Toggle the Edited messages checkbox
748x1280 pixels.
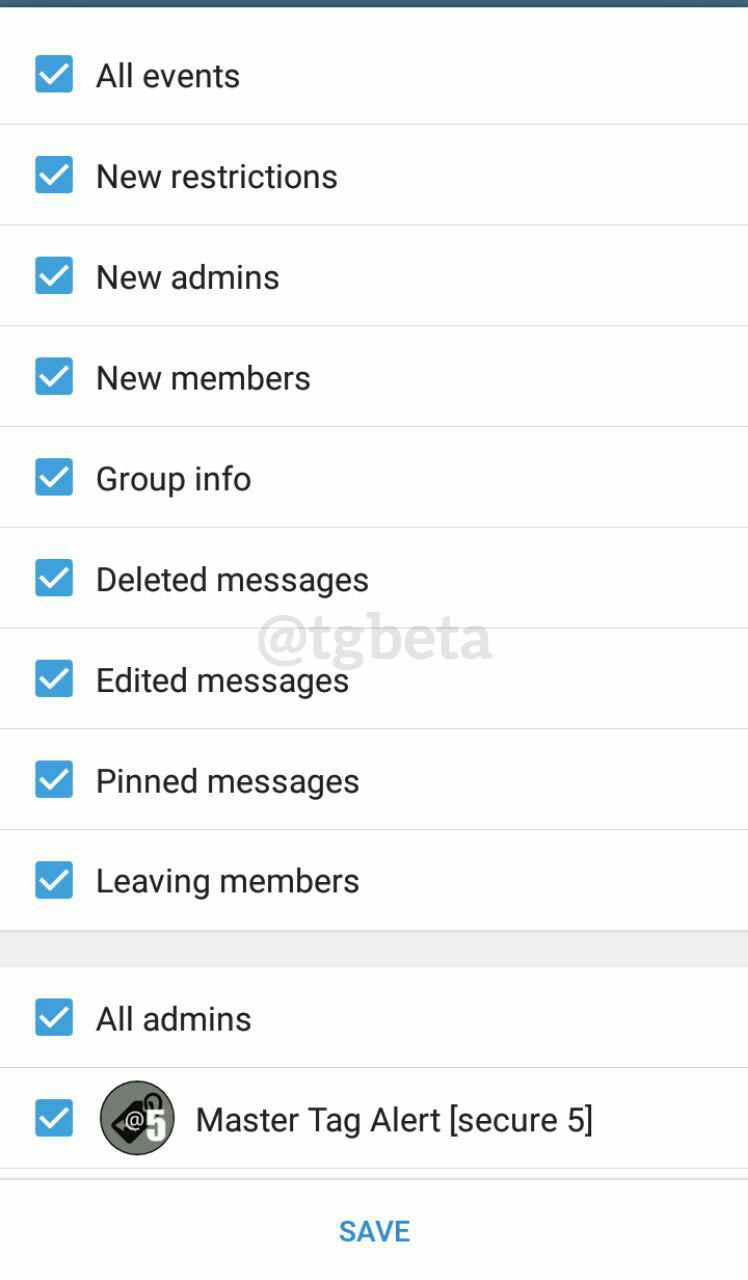tap(54, 679)
